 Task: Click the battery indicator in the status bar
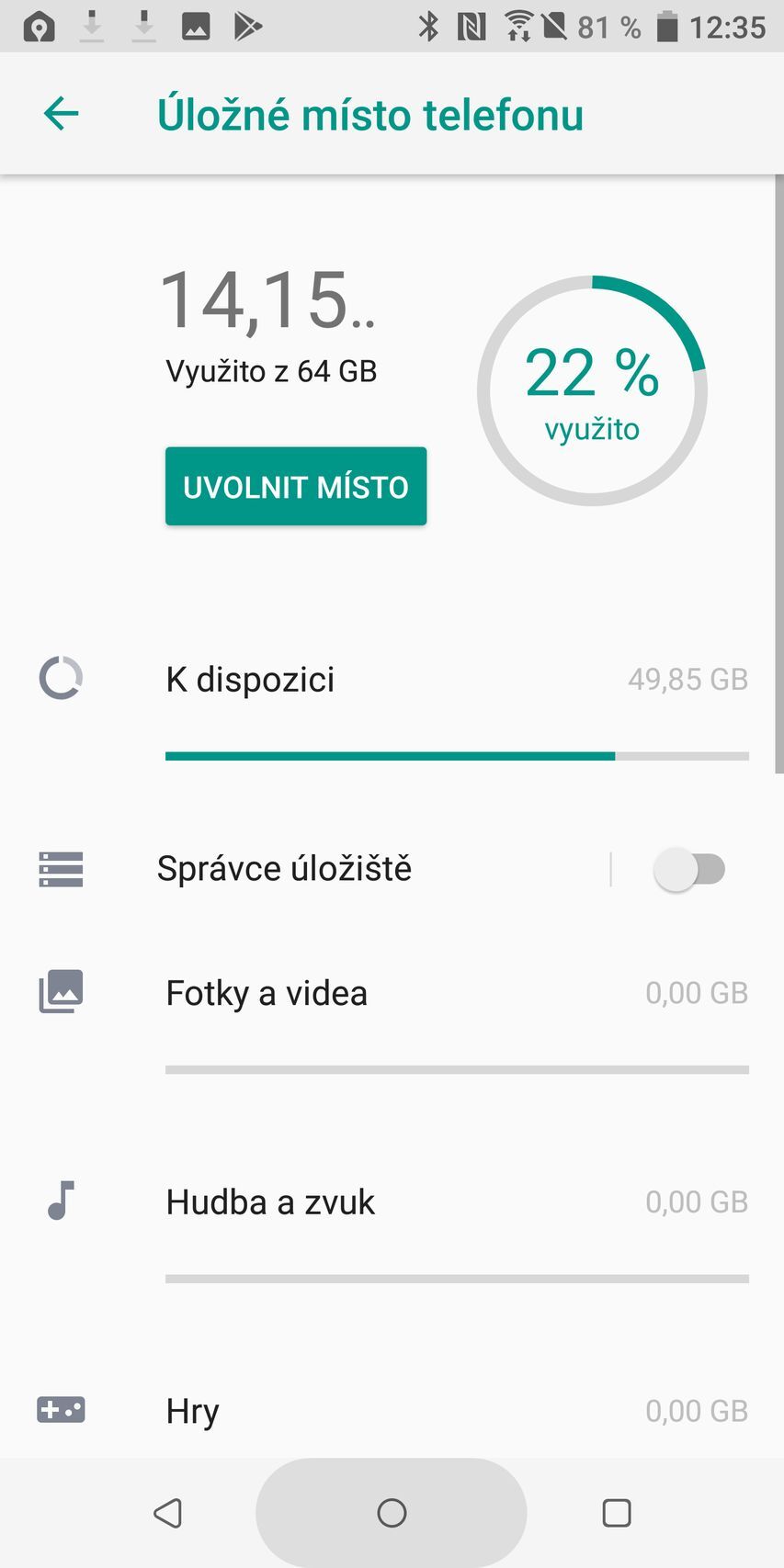click(668, 27)
